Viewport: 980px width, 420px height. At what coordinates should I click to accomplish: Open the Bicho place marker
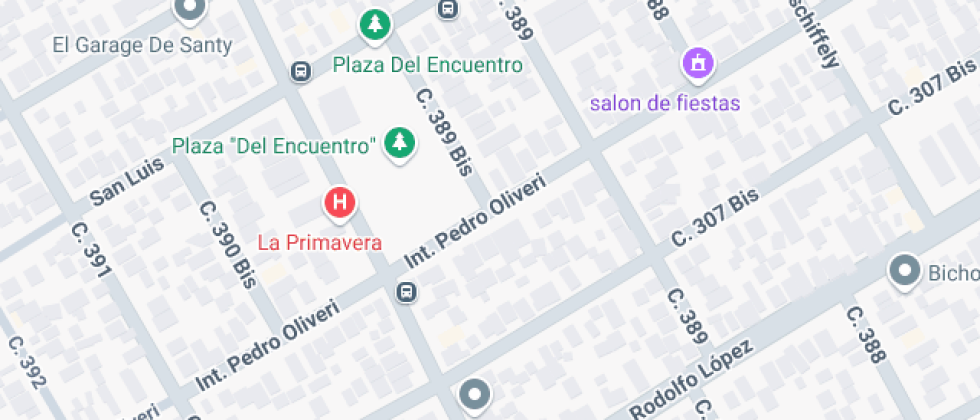pos(905,272)
